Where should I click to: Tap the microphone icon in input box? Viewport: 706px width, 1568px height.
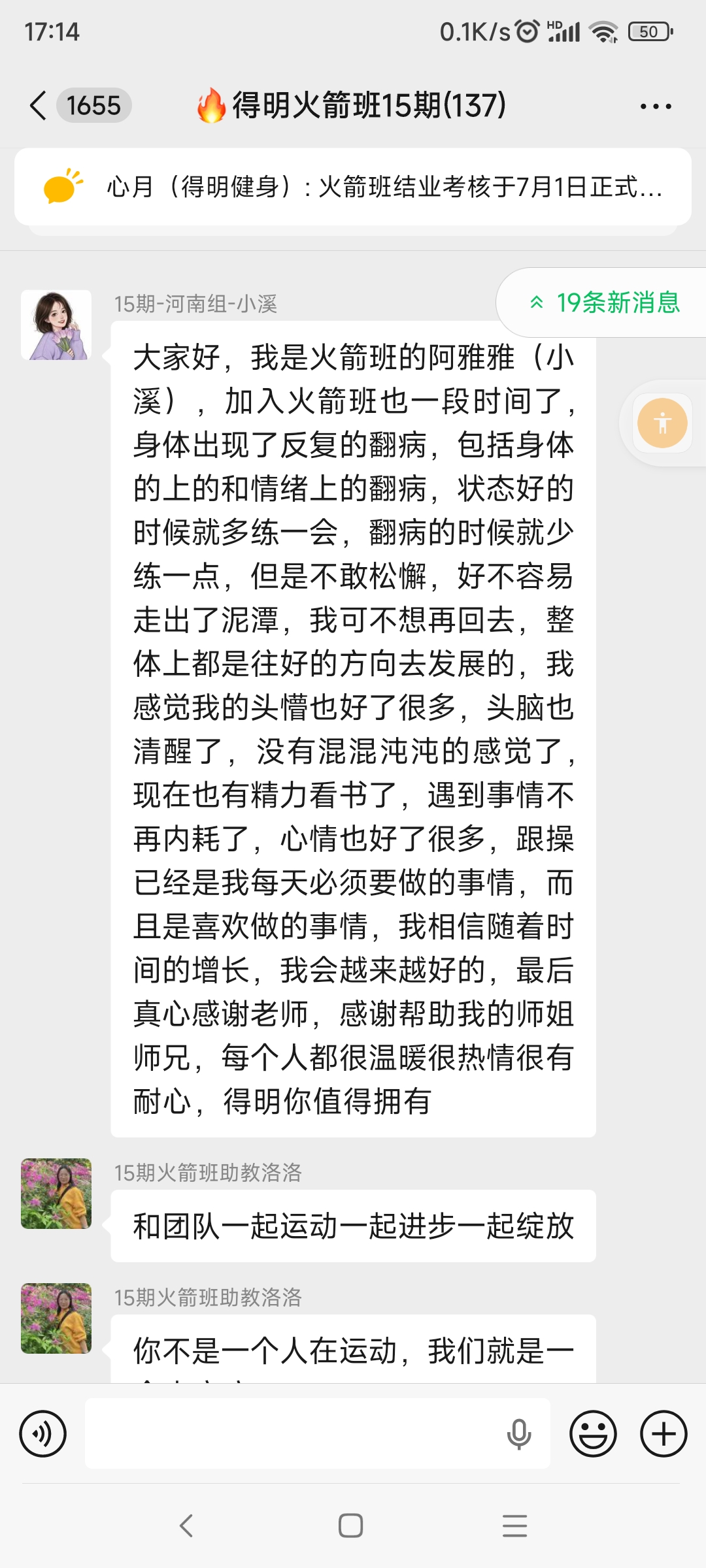click(519, 1434)
